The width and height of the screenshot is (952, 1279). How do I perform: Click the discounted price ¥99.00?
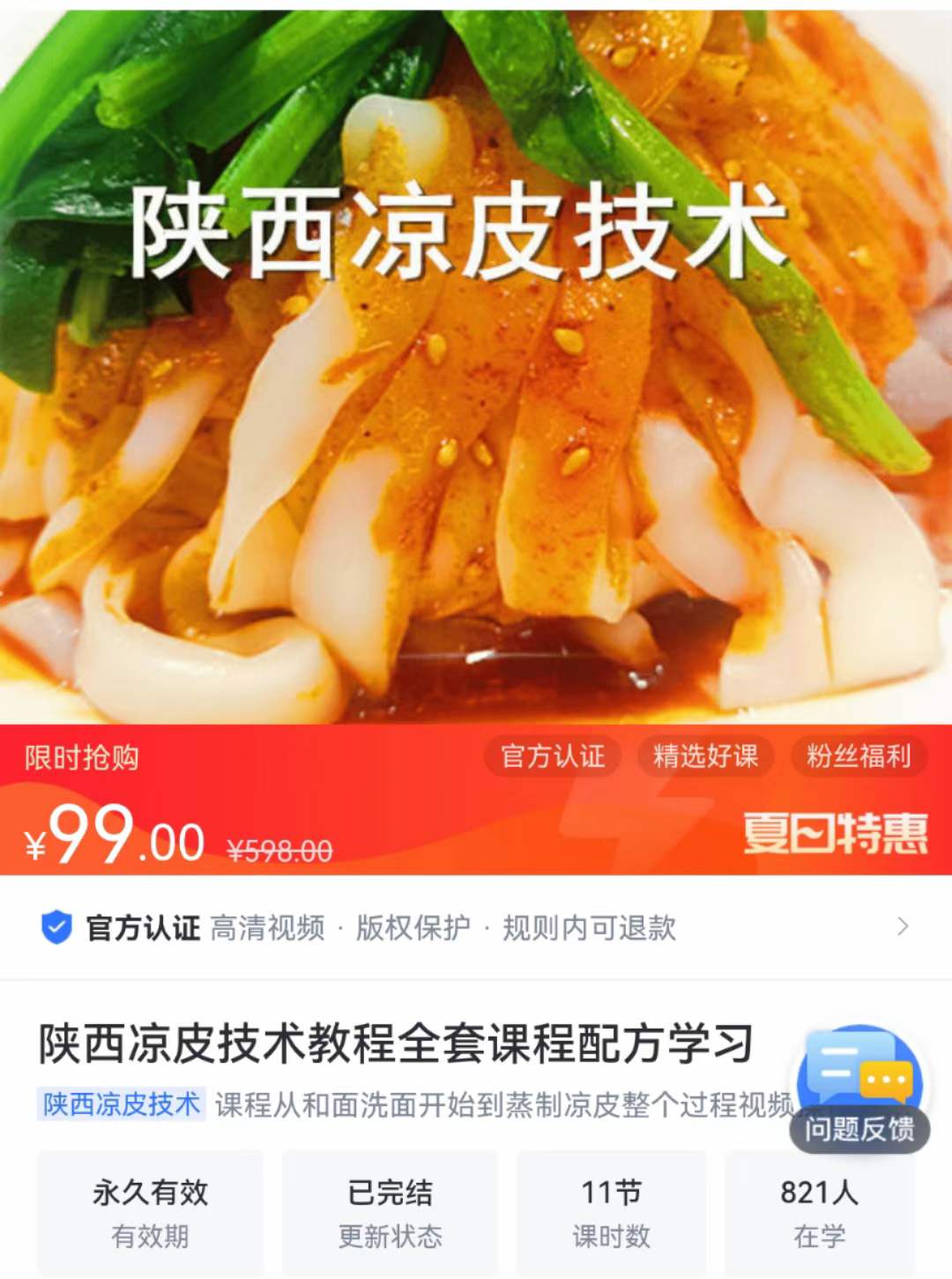click(x=115, y=840)
